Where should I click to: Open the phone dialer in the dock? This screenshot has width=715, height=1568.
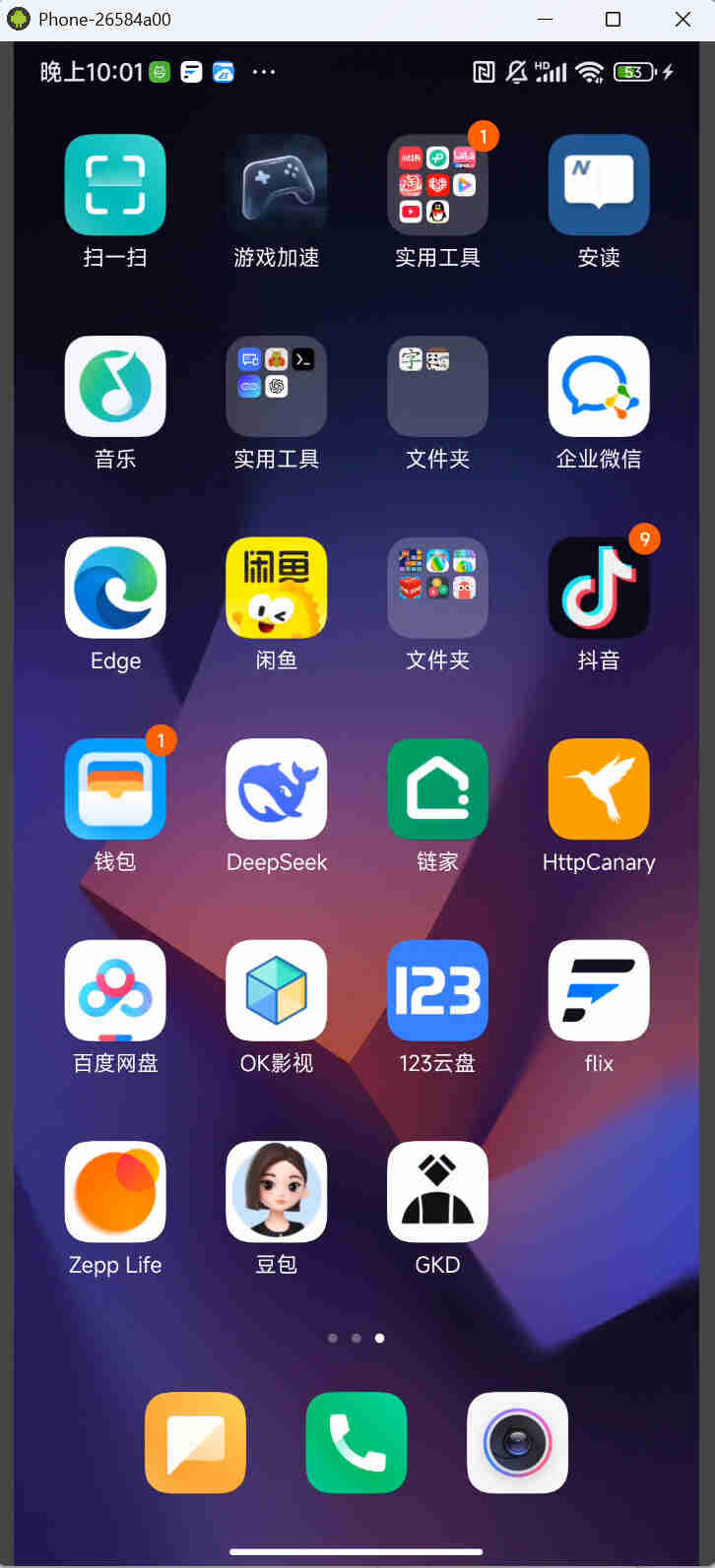[x=357, y=1442]
